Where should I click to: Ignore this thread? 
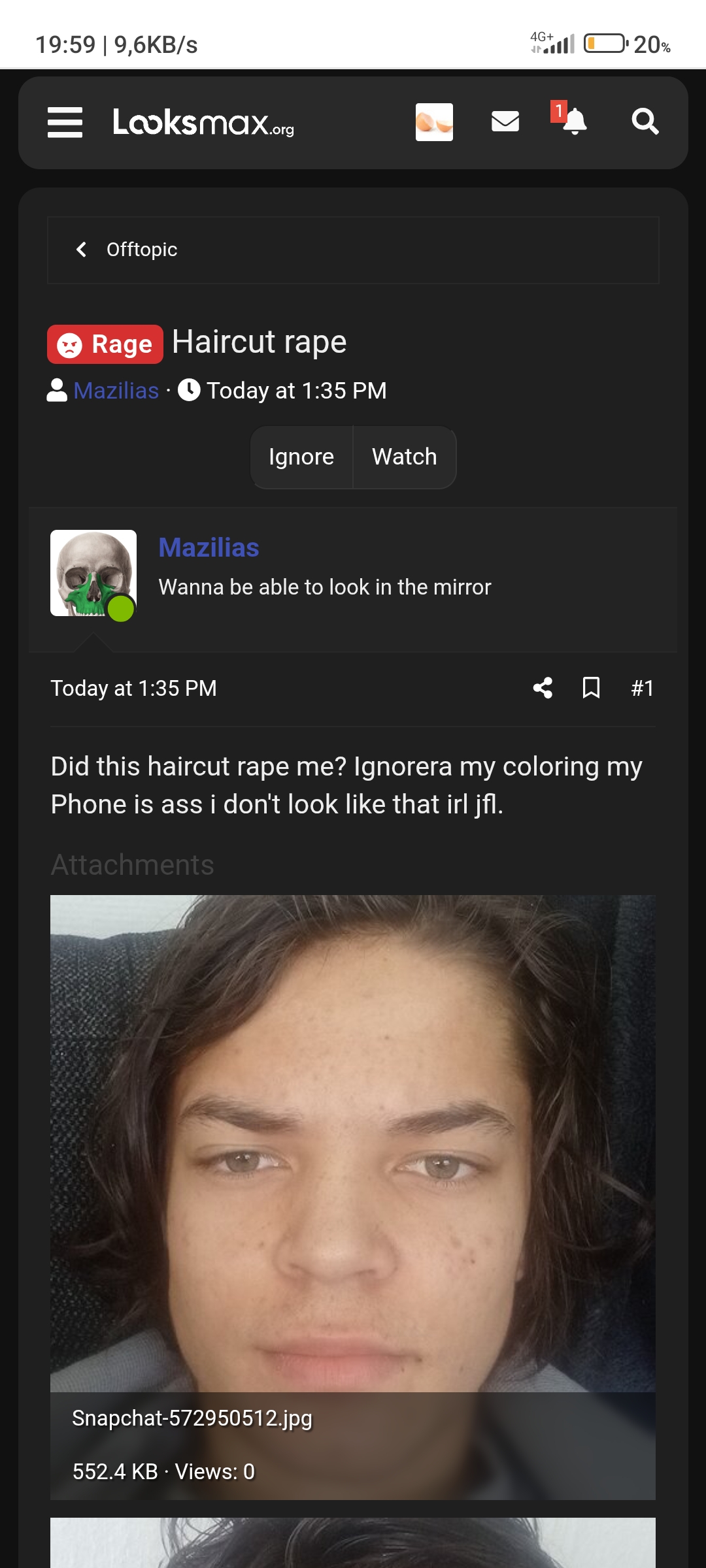tap(301, 457)
